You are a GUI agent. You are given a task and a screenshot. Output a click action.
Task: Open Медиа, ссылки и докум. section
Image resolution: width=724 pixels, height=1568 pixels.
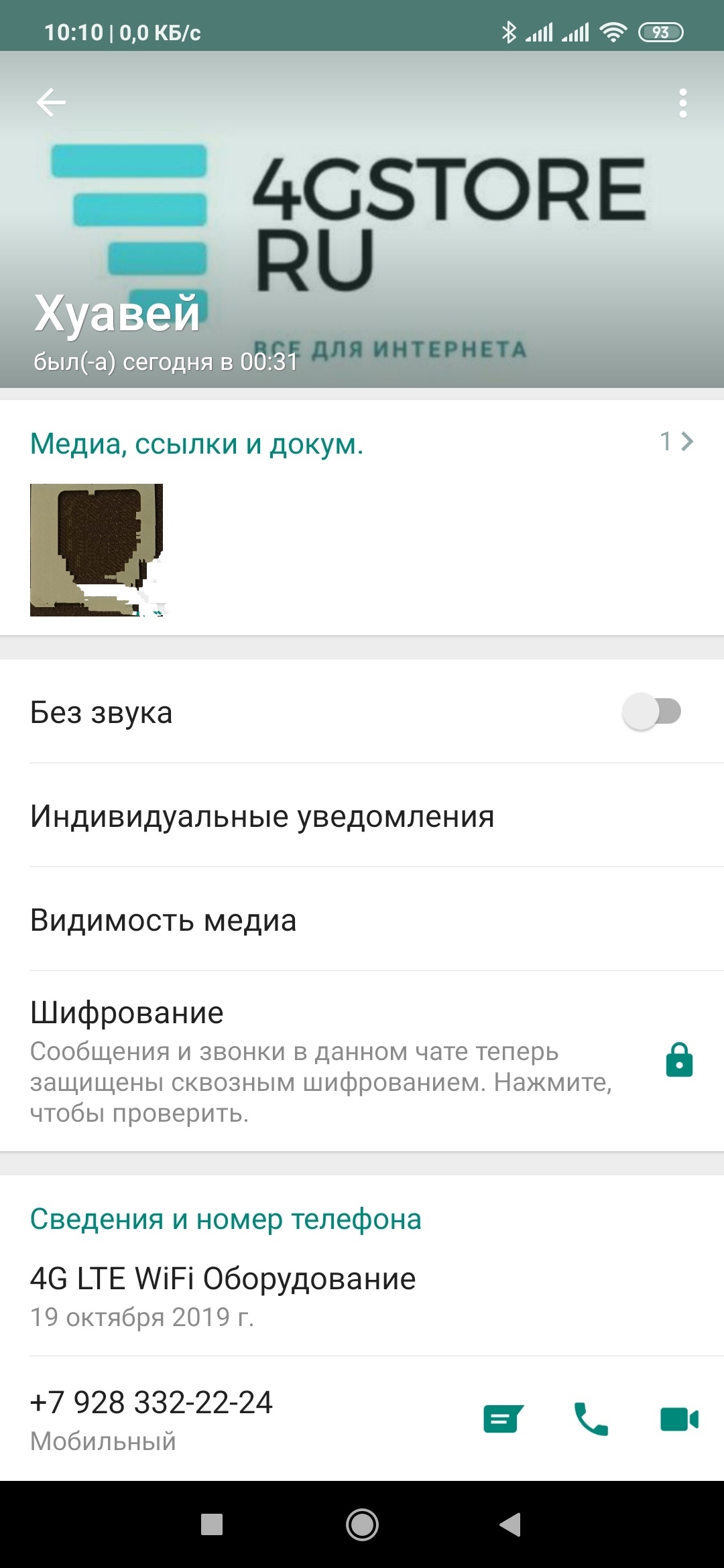[x=197, y=444]
